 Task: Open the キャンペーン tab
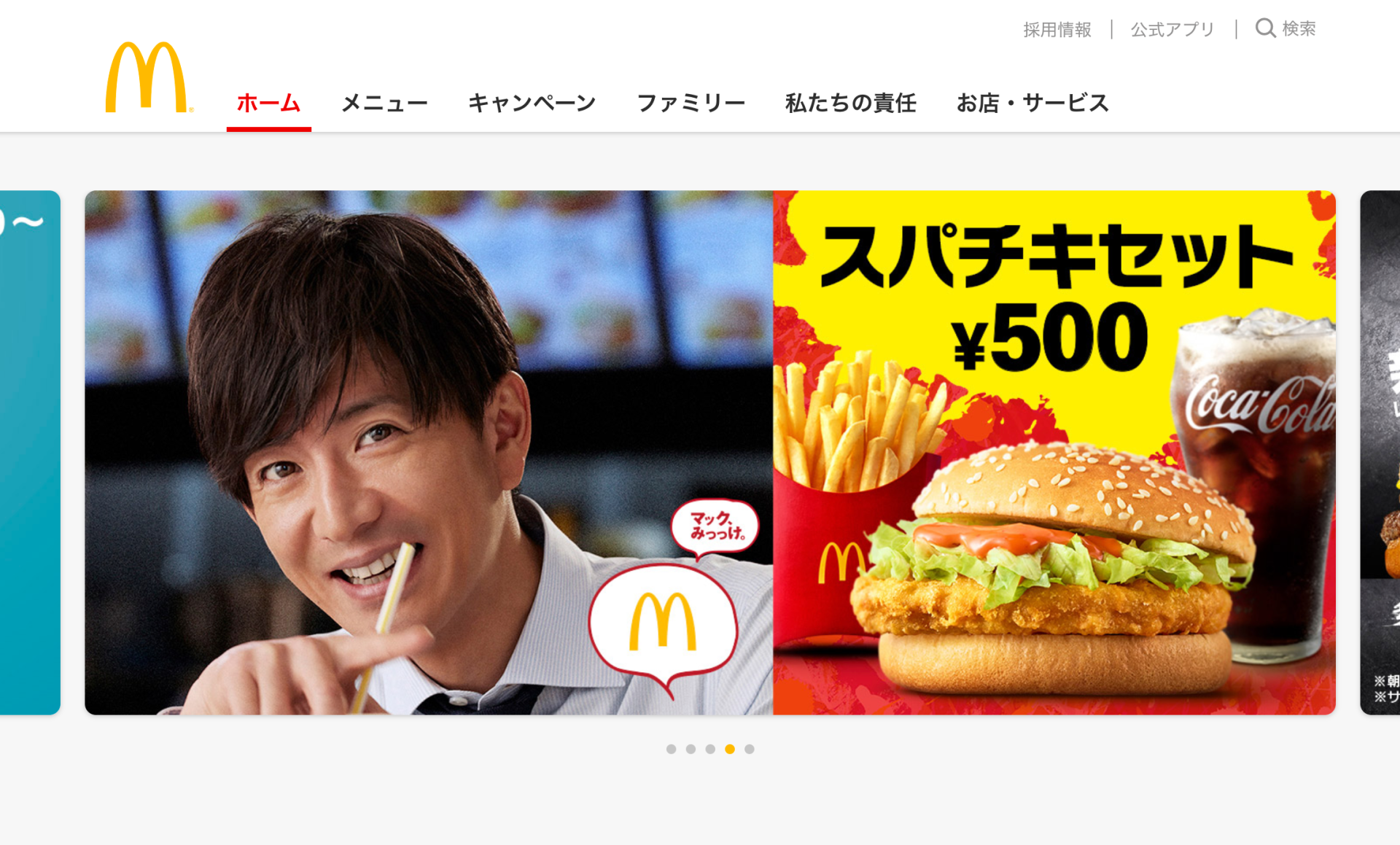[532, 103]
